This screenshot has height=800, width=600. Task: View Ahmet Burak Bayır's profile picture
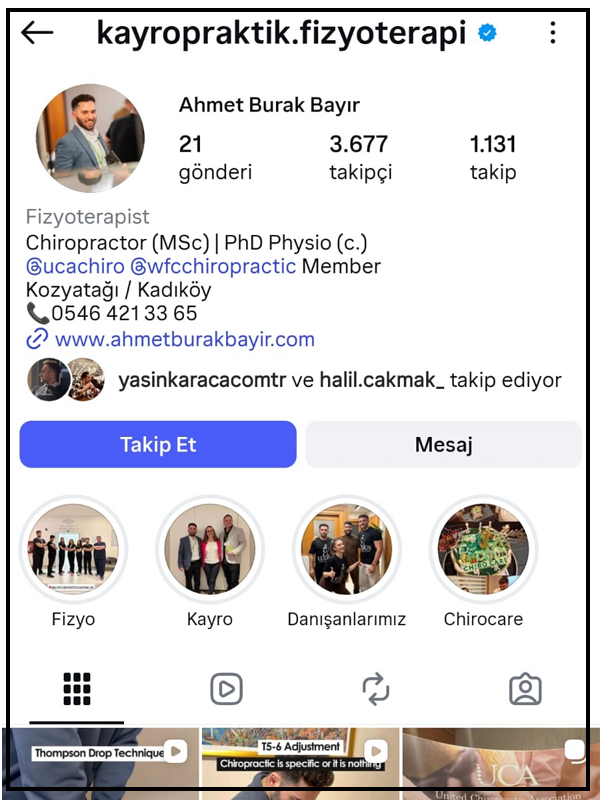pyautogui.click(x=90, y=138)
